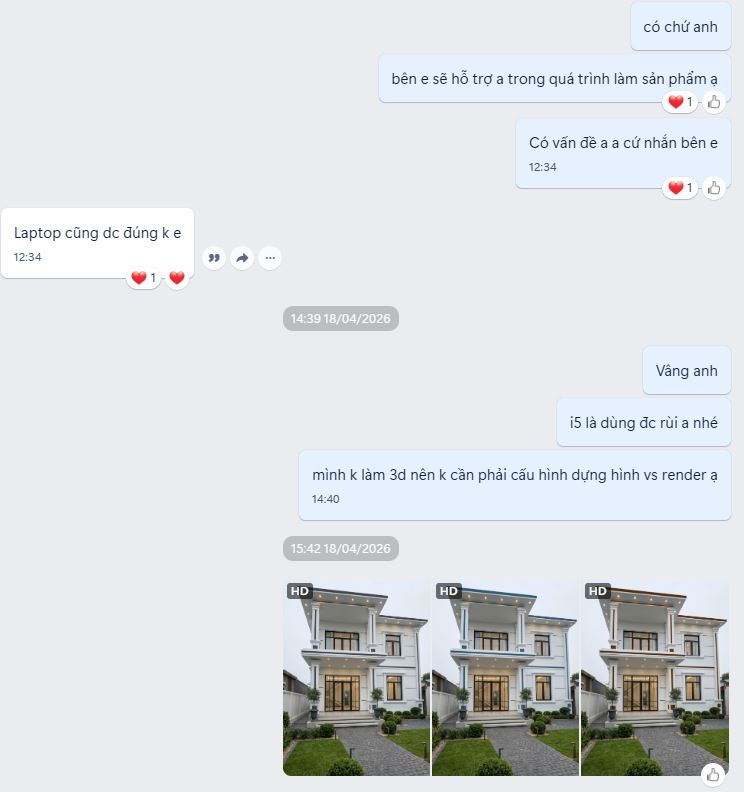Screen dimensions: 744x792
Task: Like the "Có vấn đề a a cứ nhắn bên e" message
Action: (x=713, y=187)
